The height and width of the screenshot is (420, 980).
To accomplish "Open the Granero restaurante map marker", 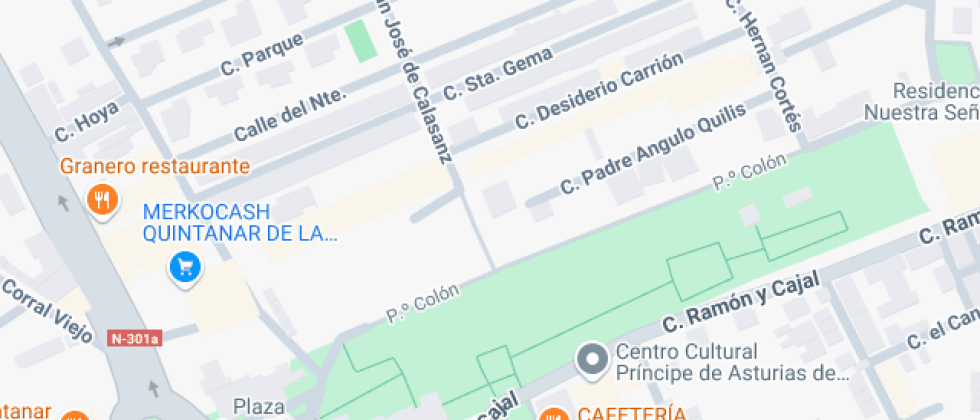I will 101,200.
